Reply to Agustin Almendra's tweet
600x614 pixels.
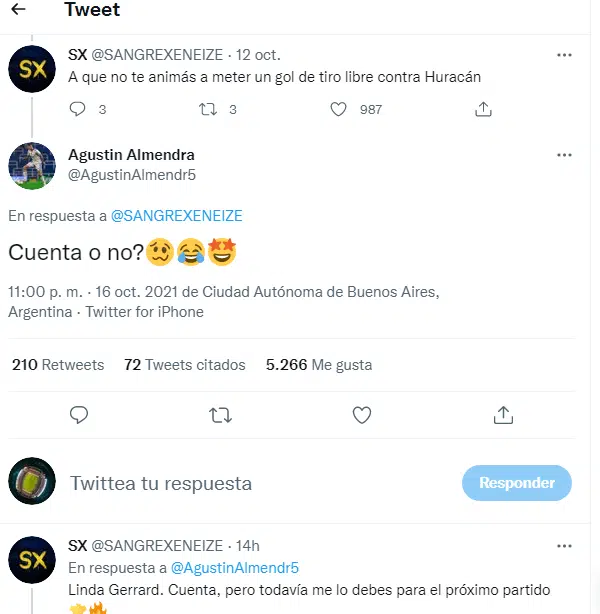(x=79, y=414)
